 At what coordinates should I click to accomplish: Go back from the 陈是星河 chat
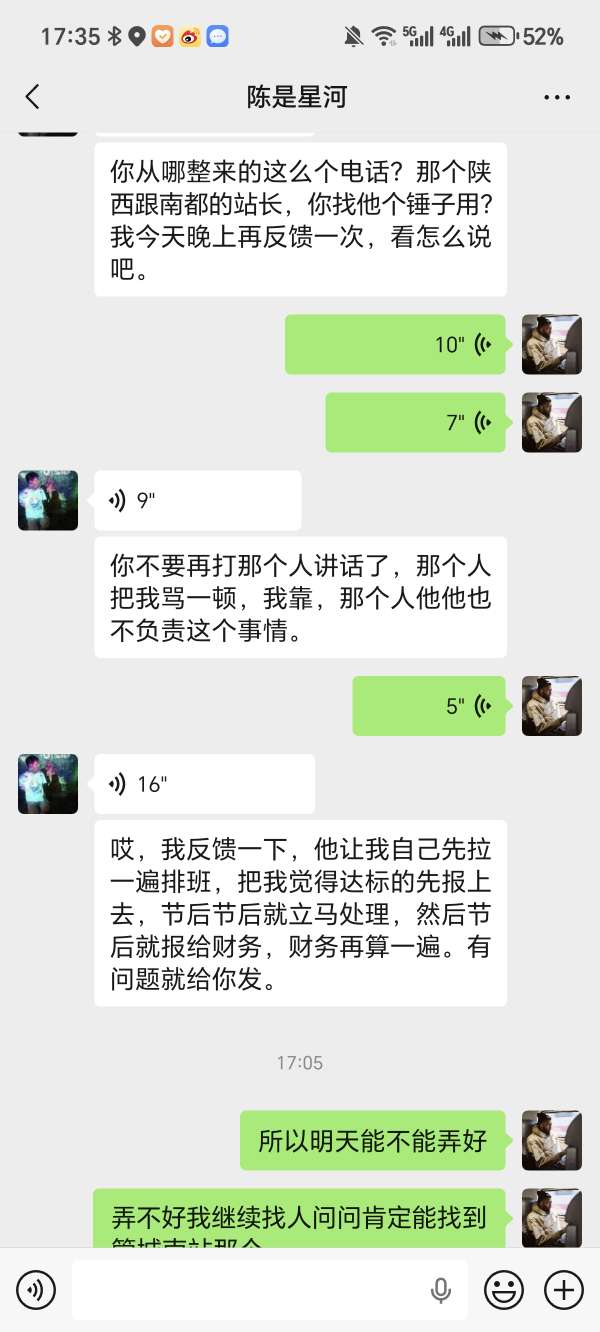(x=33, y=97)
